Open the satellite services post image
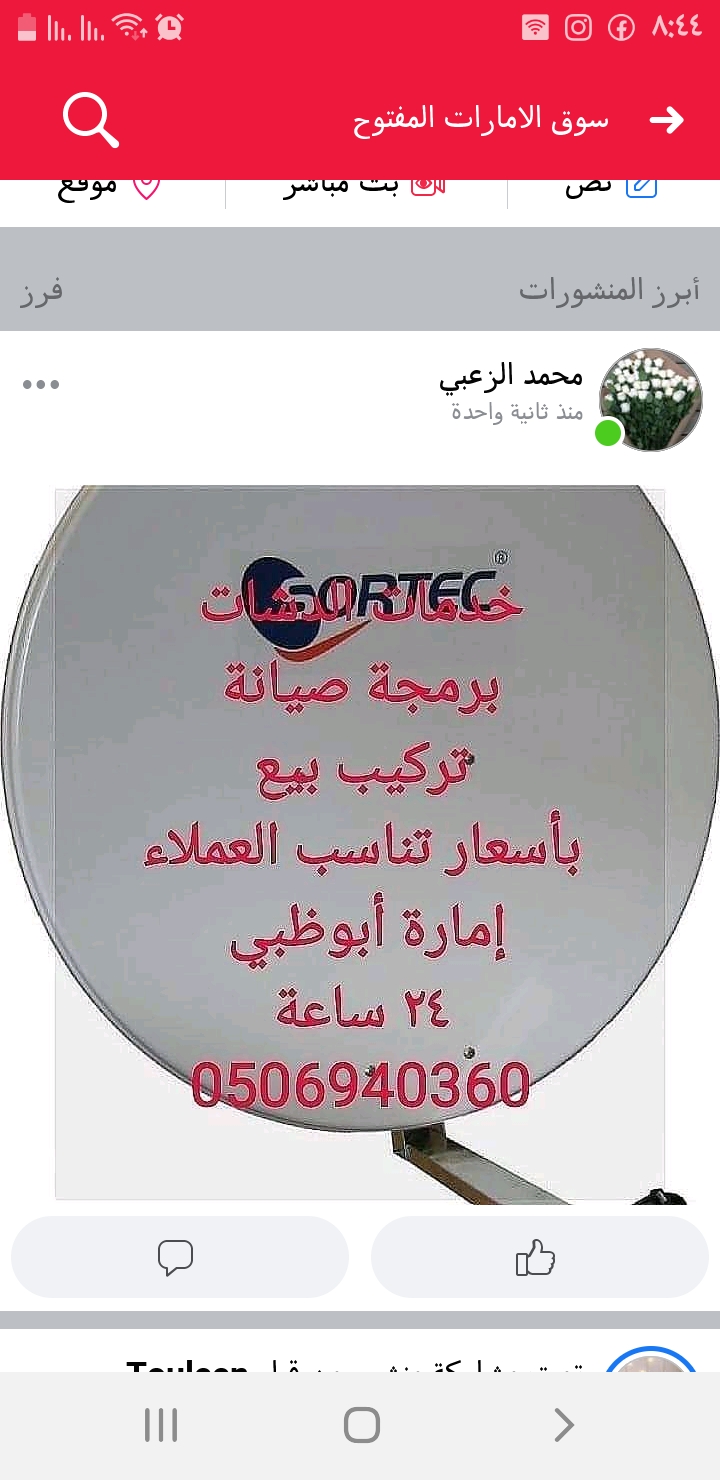Image resolution: width=720 pixels, height=1480 pixels. pos(360,842)
